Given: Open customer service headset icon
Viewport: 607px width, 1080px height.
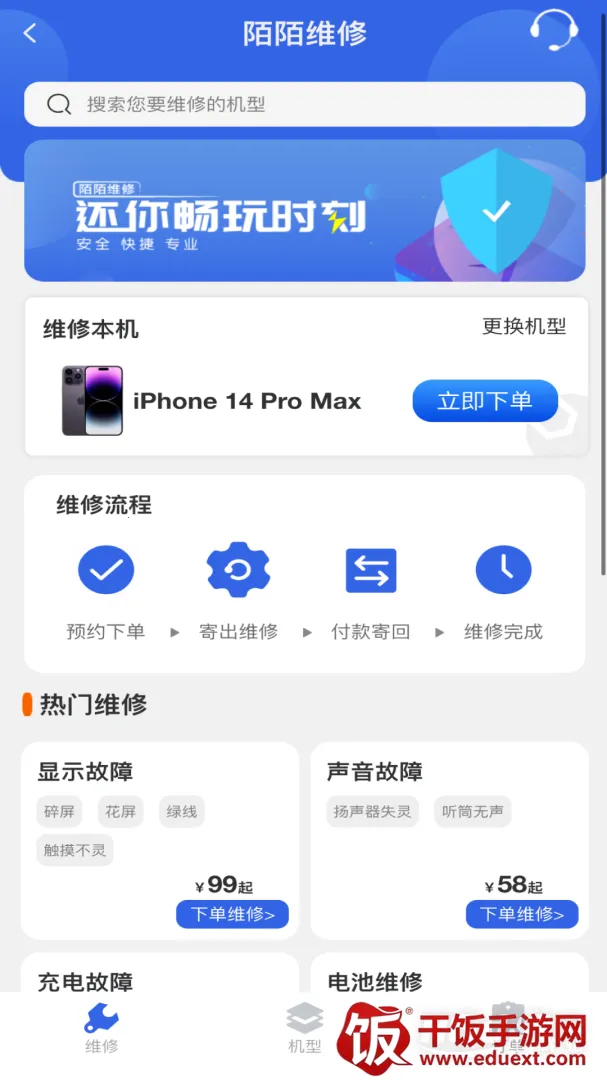Looking at the screenshot, I should pos(553,30).
